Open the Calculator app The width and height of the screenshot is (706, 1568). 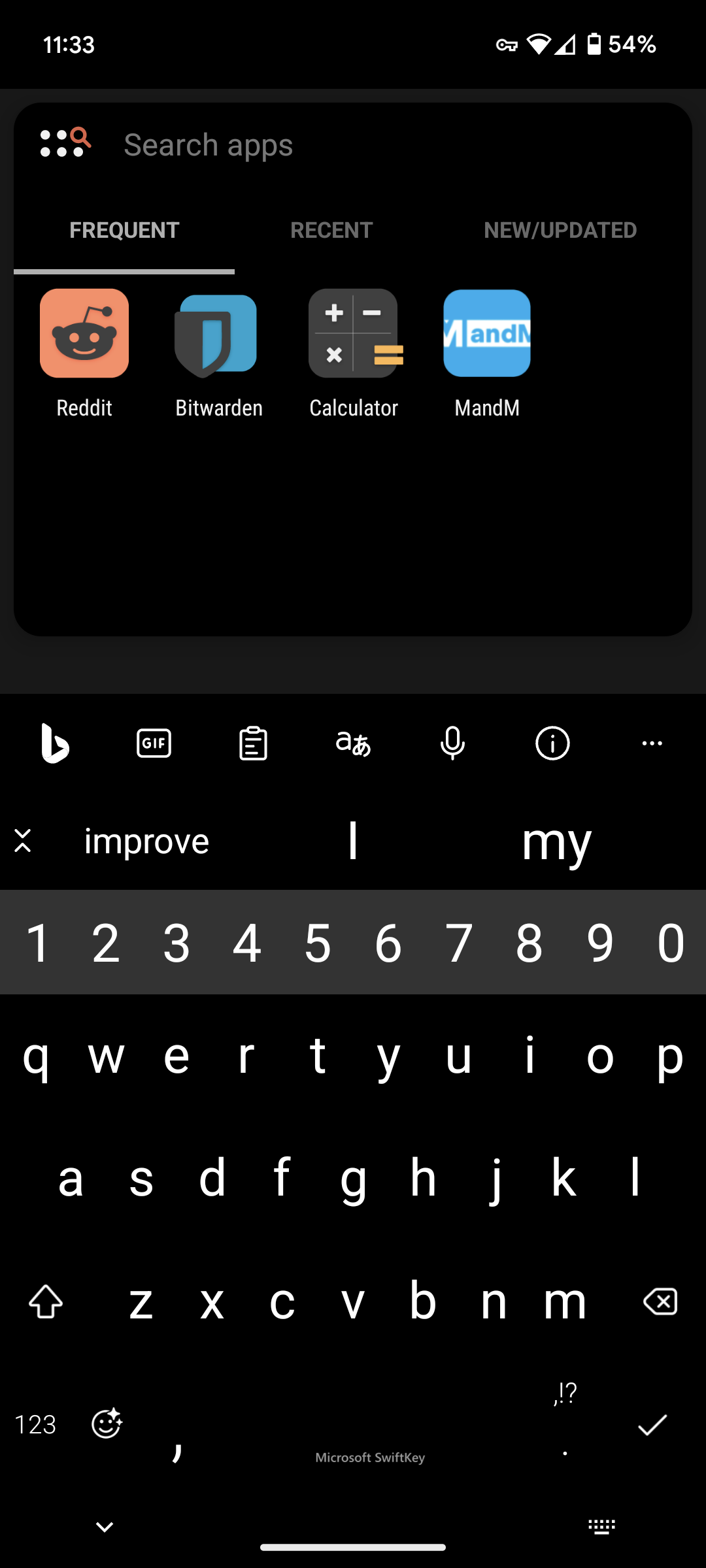tap(353, 353)
